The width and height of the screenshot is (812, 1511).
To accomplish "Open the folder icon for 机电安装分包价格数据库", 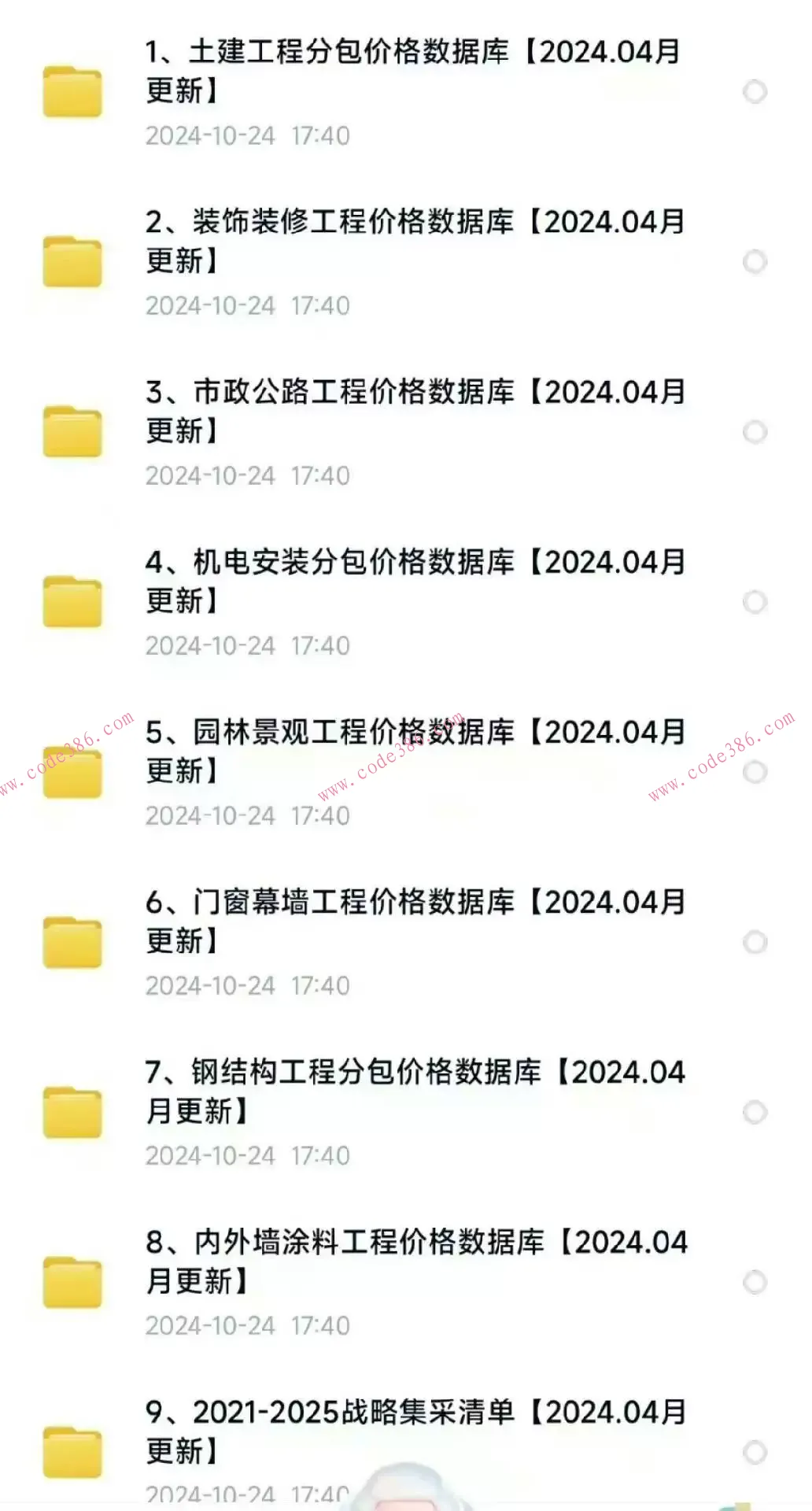I will 72,600.
